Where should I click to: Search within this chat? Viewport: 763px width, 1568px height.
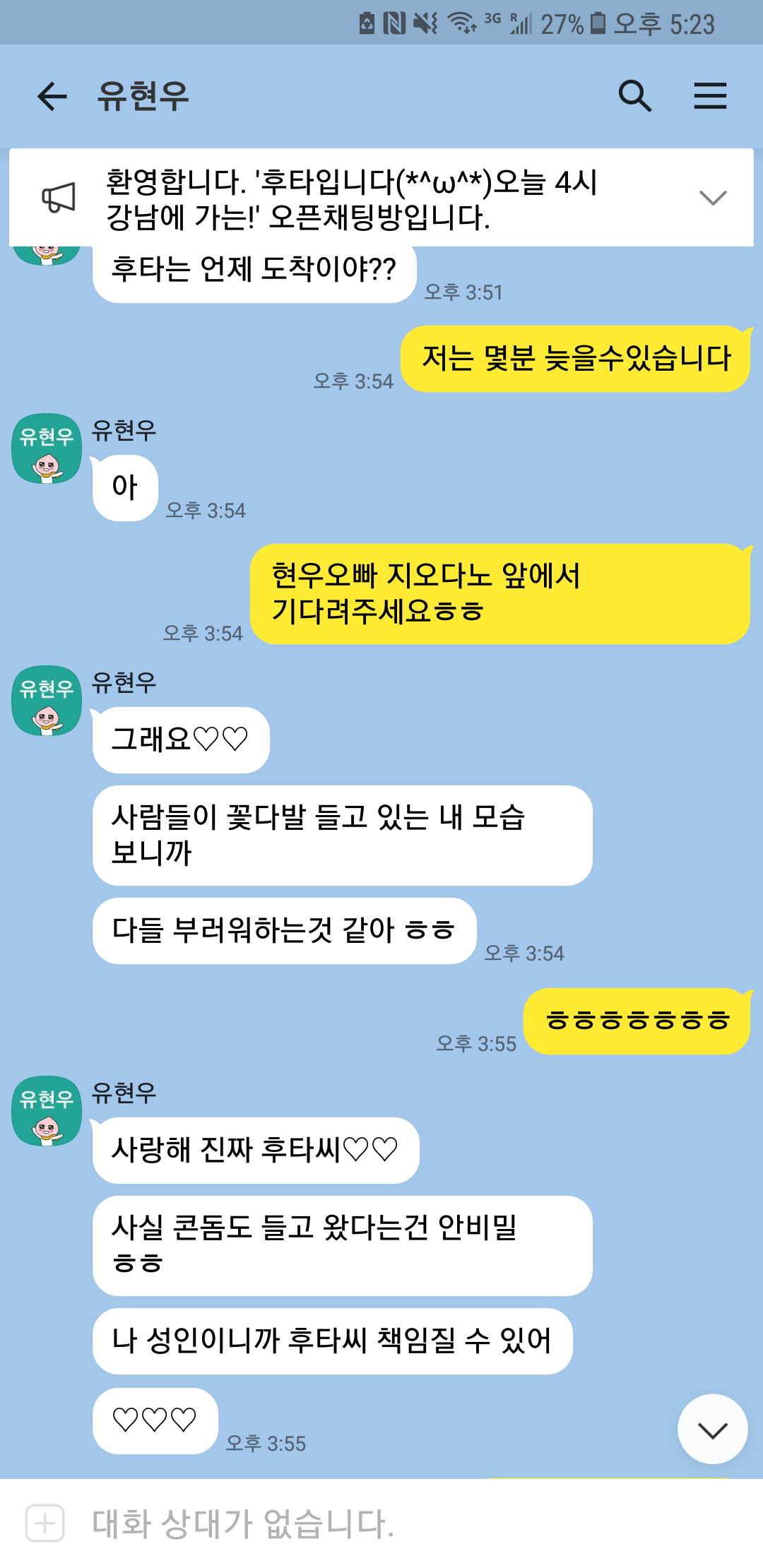tap(634, 96)
